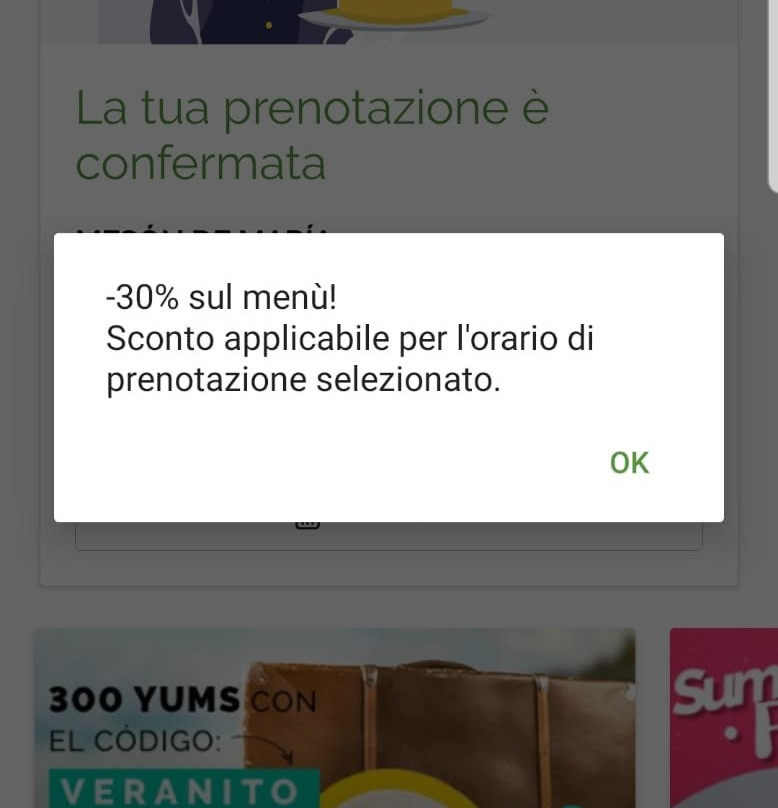Open the 300 Yums Veranito promo banner

(334, 718)
